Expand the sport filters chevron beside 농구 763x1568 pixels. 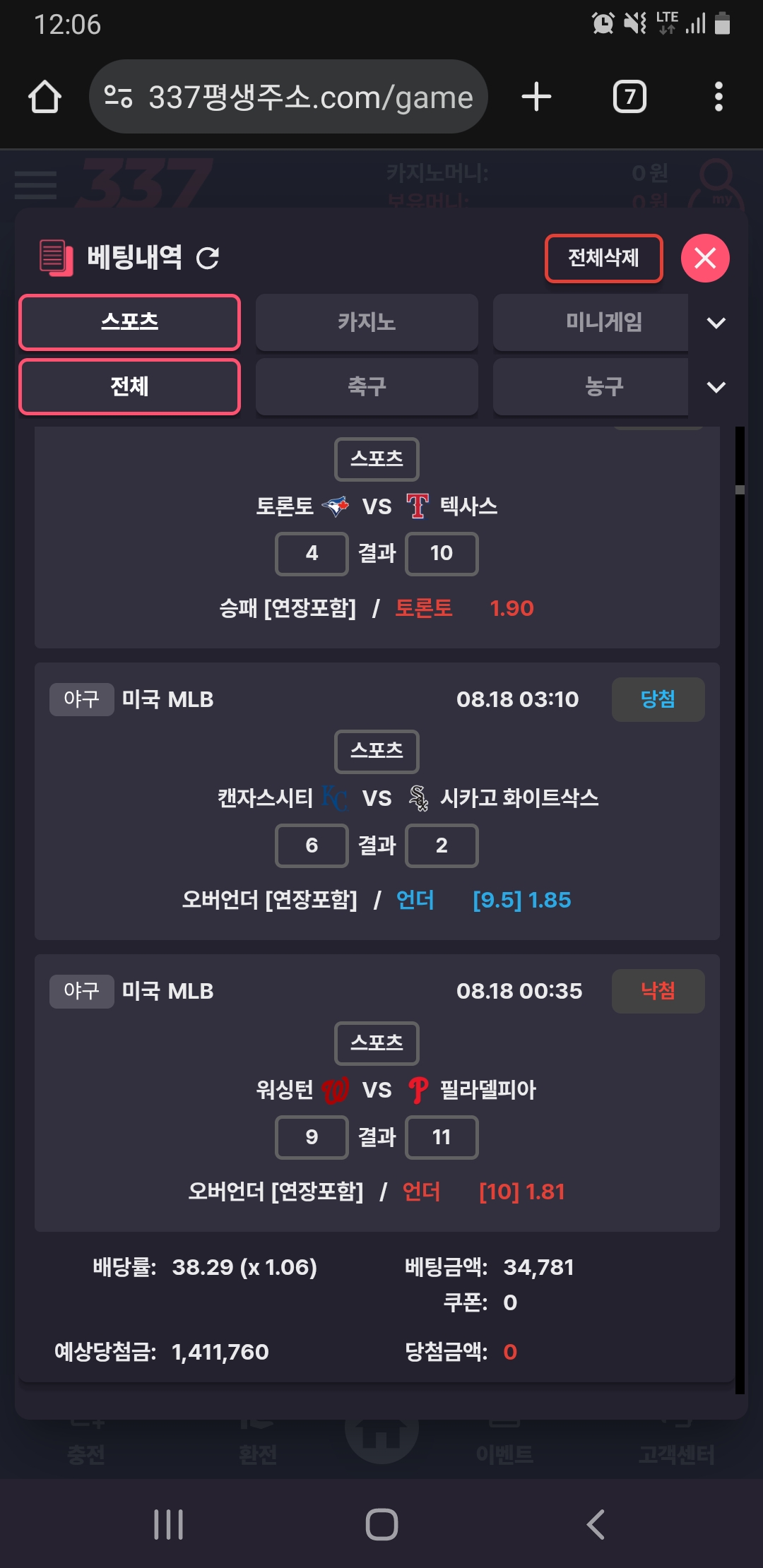(716, 387)
